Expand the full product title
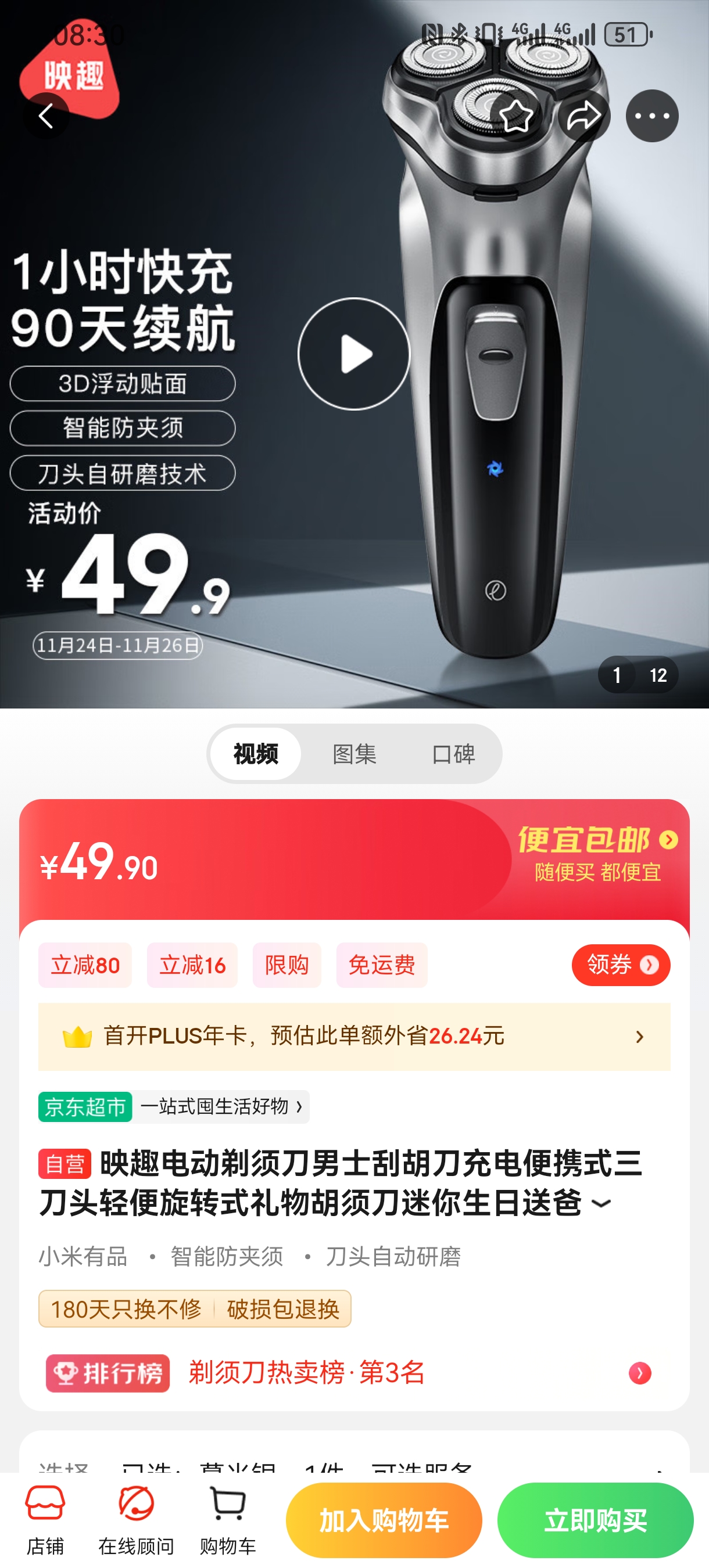Screen dimensions: 709x1568 coord(601,1203)
